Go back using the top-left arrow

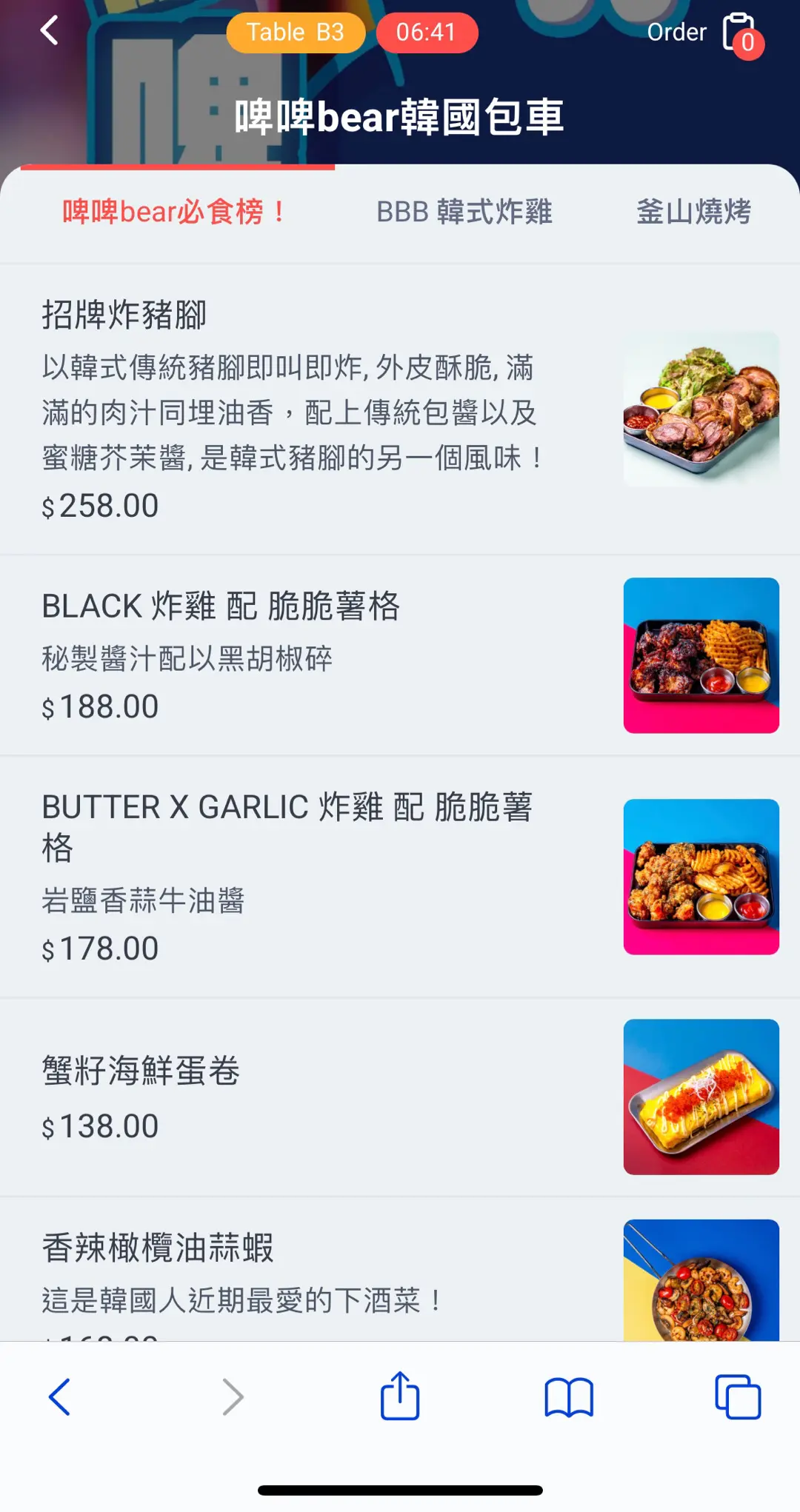coord(50,31)
